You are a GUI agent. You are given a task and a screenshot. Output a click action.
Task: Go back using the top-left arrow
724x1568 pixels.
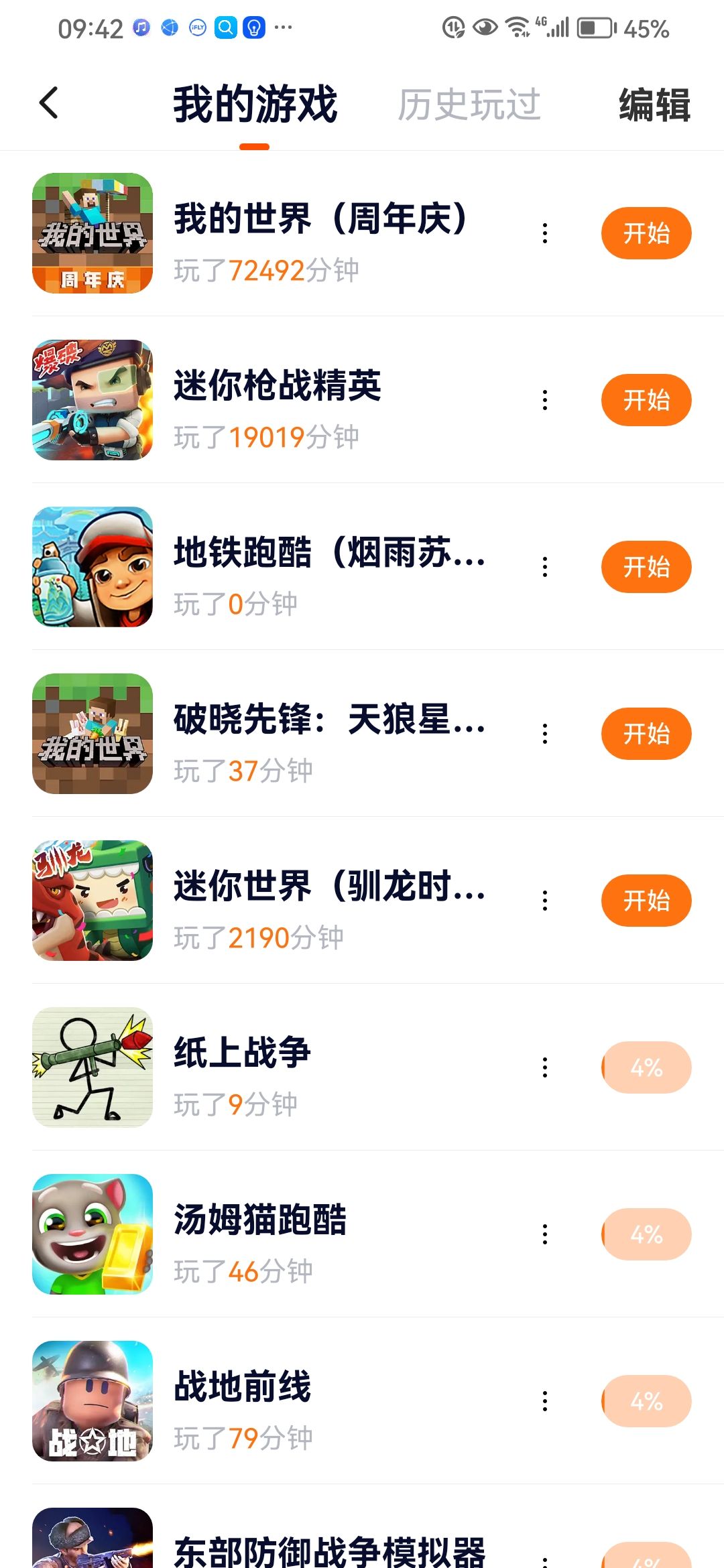point(49,103)
